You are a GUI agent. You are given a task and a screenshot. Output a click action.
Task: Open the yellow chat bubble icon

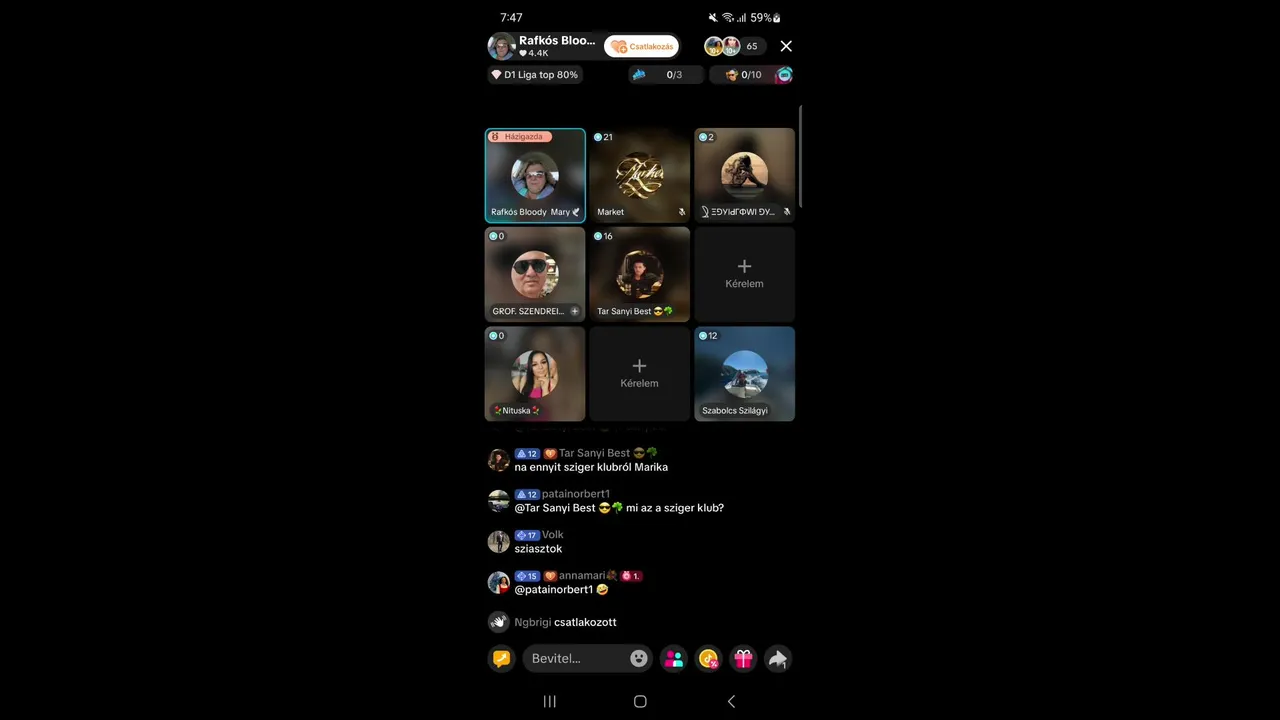[501, 658]
